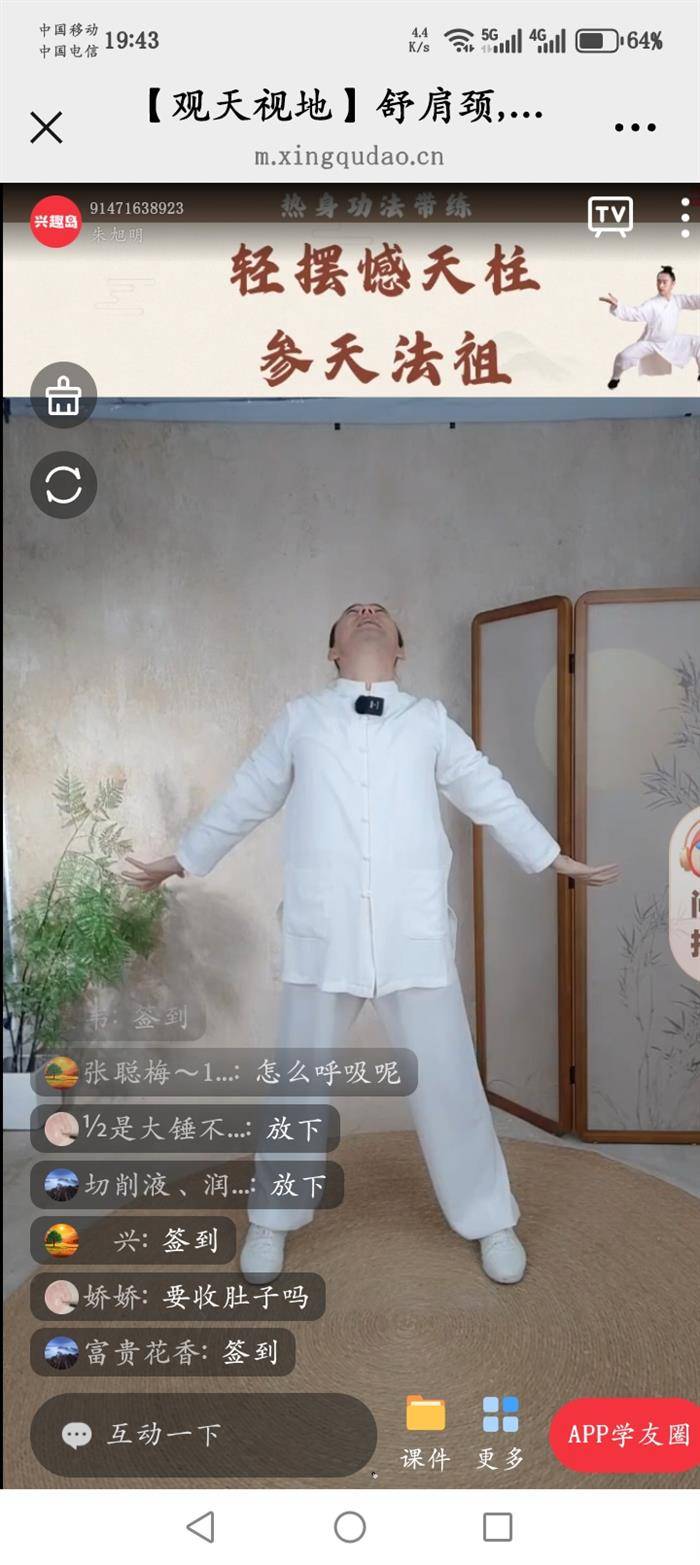Refresh the live stream
700x1565 pixels.
(x=63, y=485)
